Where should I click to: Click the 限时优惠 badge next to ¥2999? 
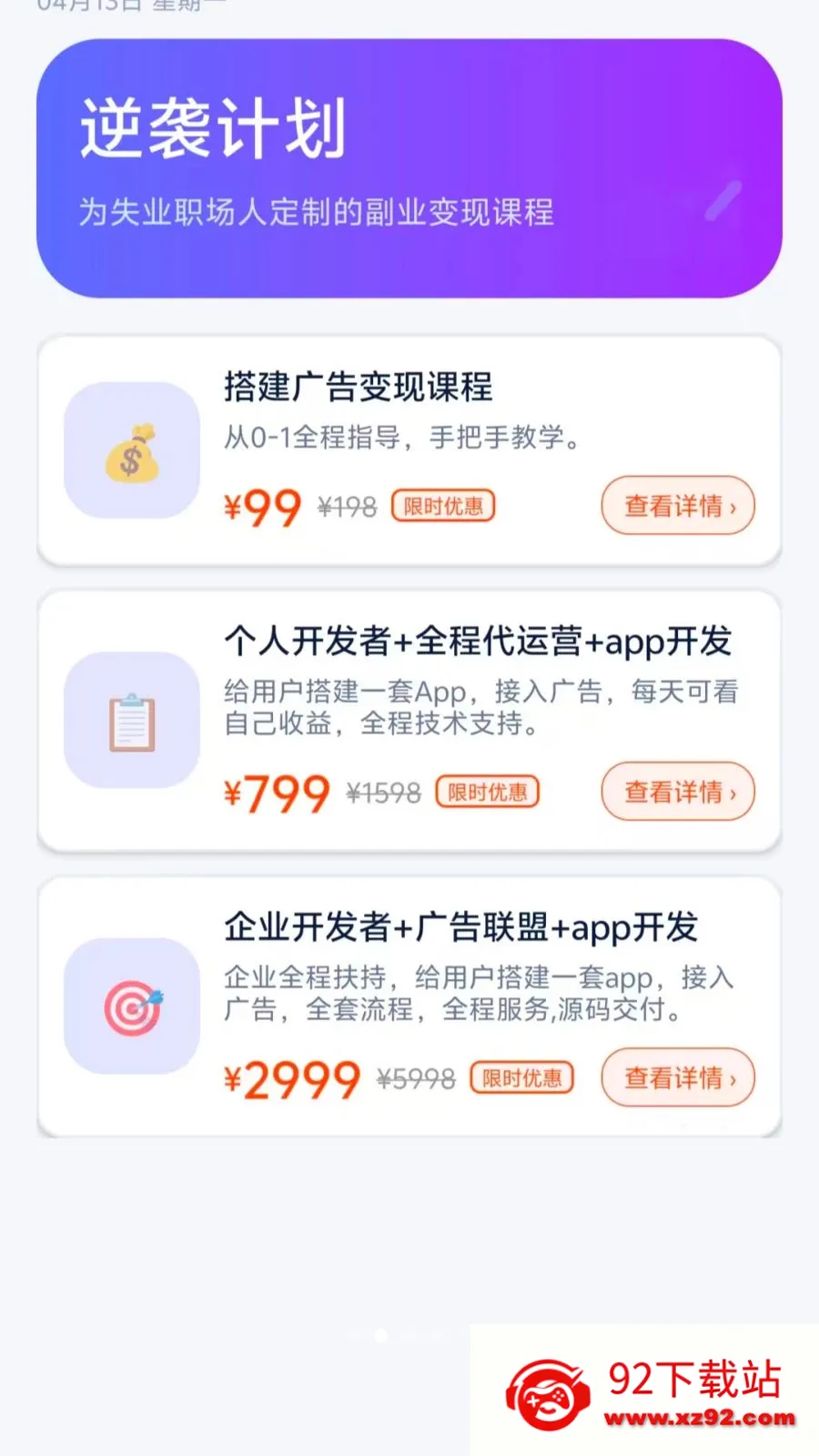[521, 1077]
